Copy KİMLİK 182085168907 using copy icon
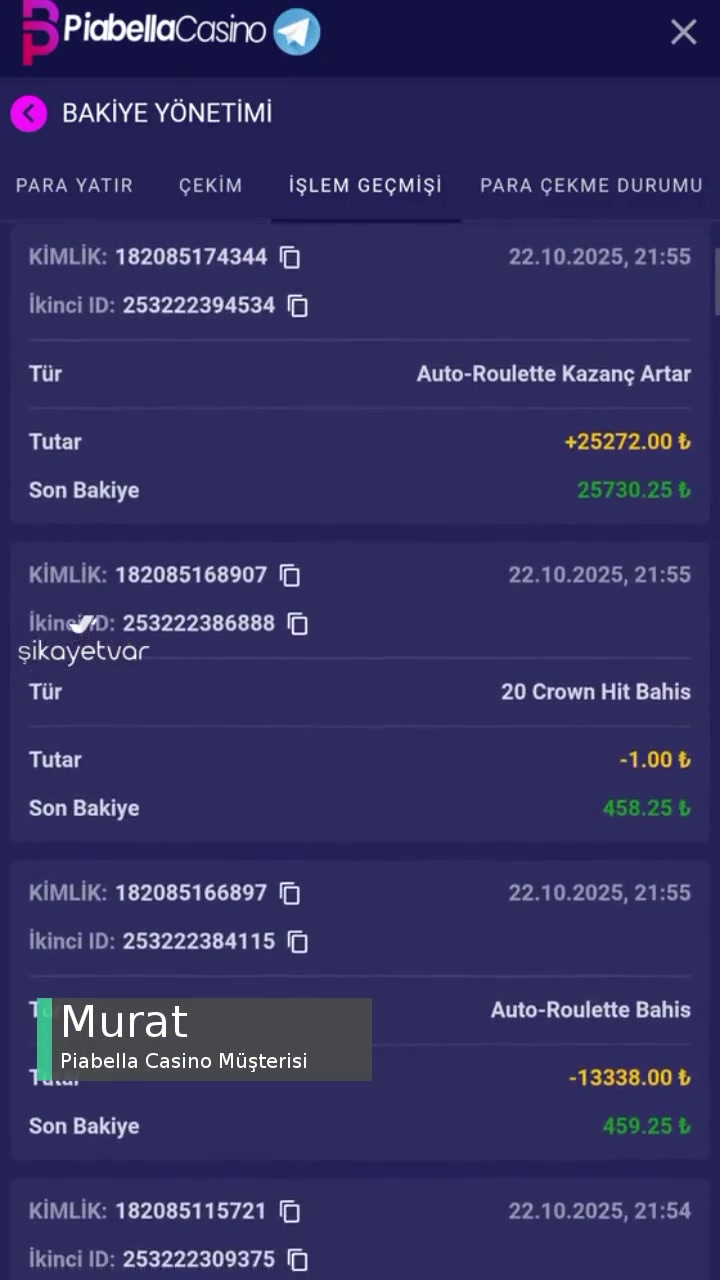 click(x=290, y=575)
